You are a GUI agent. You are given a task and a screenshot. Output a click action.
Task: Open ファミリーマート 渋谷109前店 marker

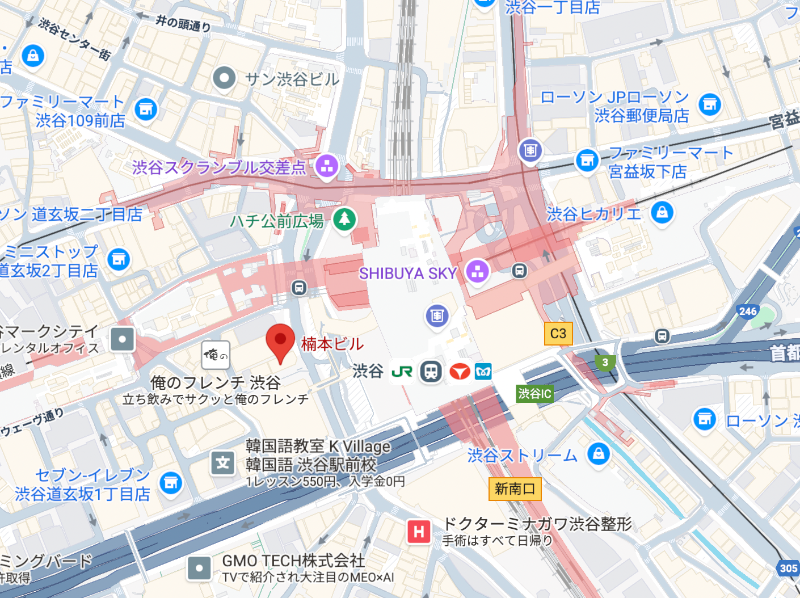[147, 109]
